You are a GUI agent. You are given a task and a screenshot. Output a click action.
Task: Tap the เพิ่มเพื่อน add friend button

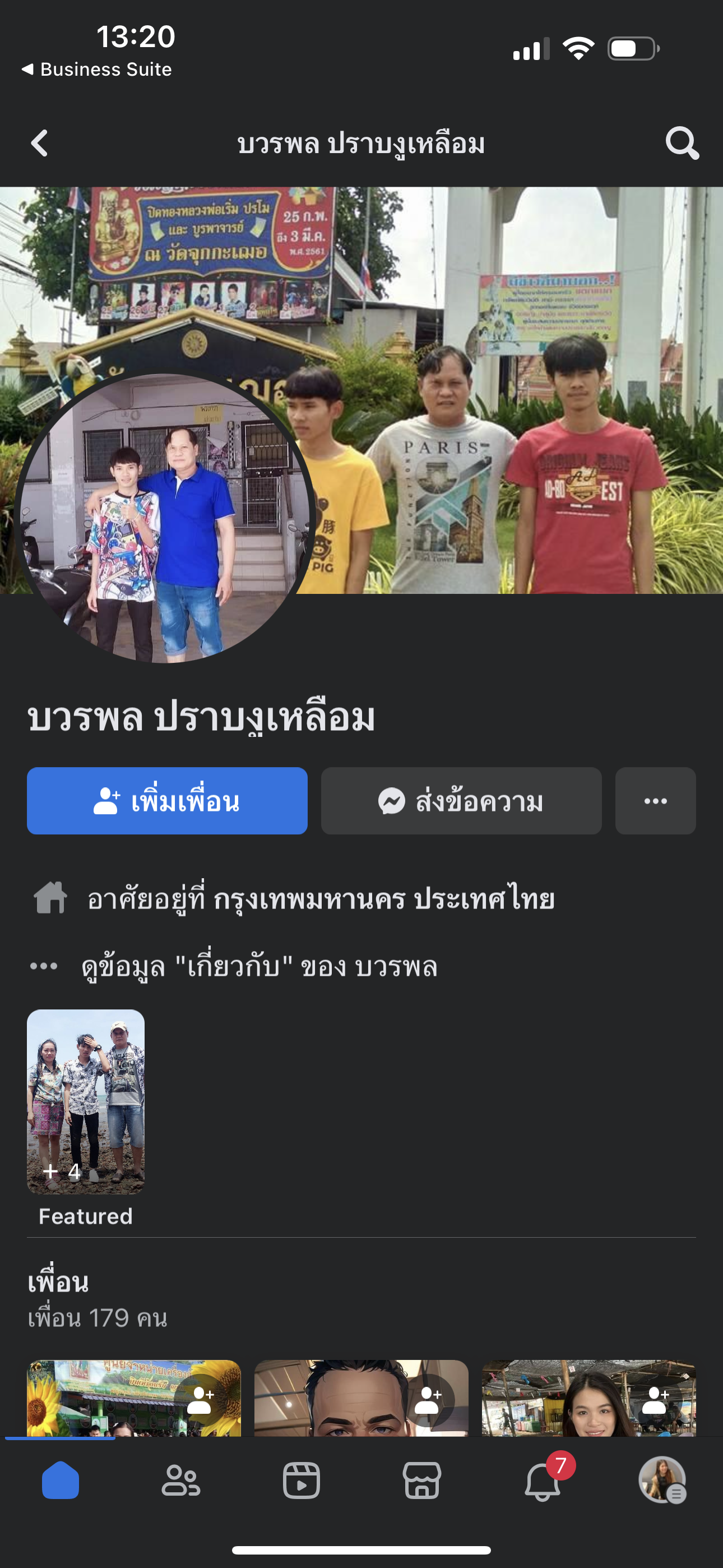tap(167, 800)
